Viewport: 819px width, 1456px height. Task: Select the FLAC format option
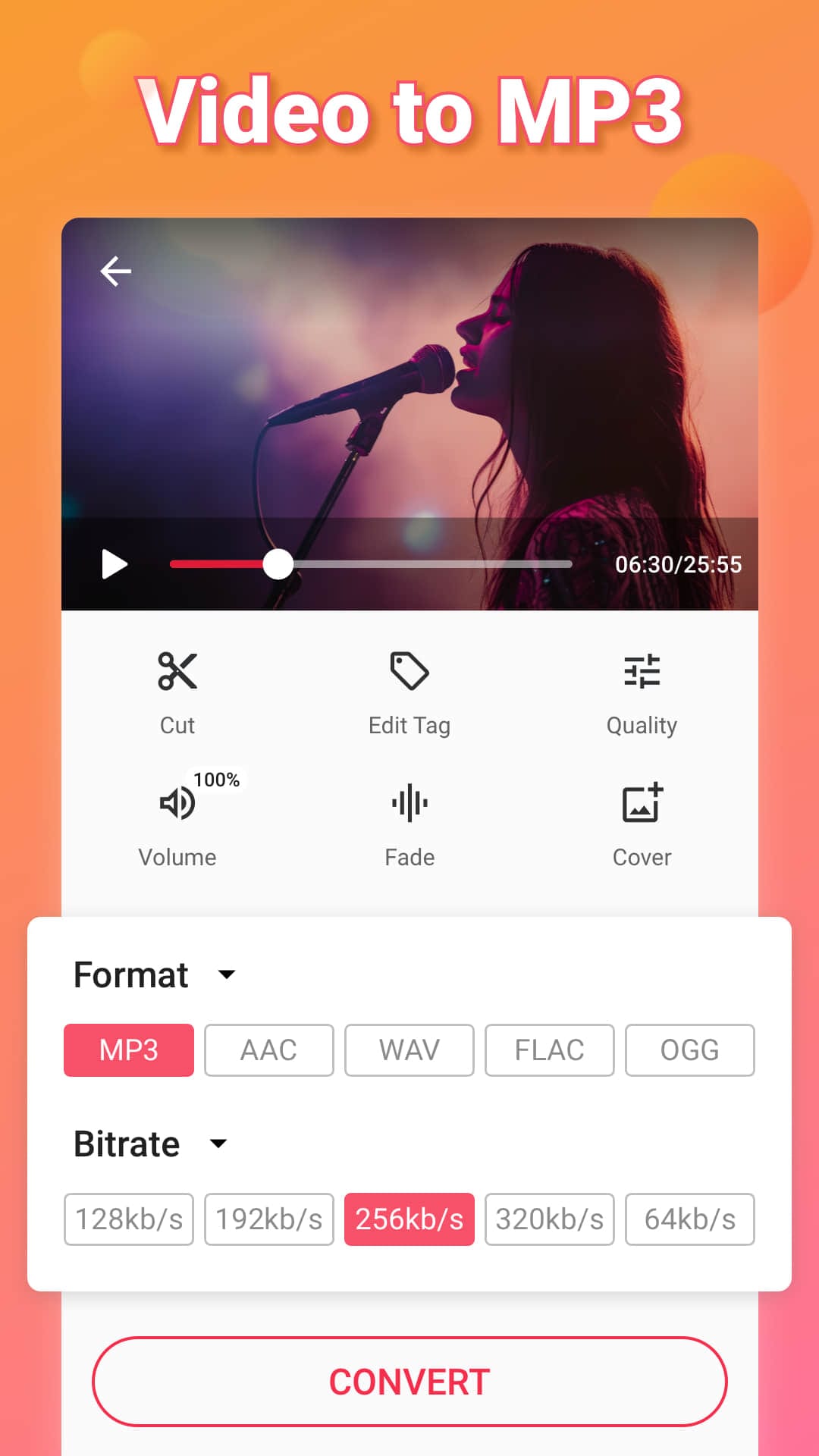[549, 1050]
